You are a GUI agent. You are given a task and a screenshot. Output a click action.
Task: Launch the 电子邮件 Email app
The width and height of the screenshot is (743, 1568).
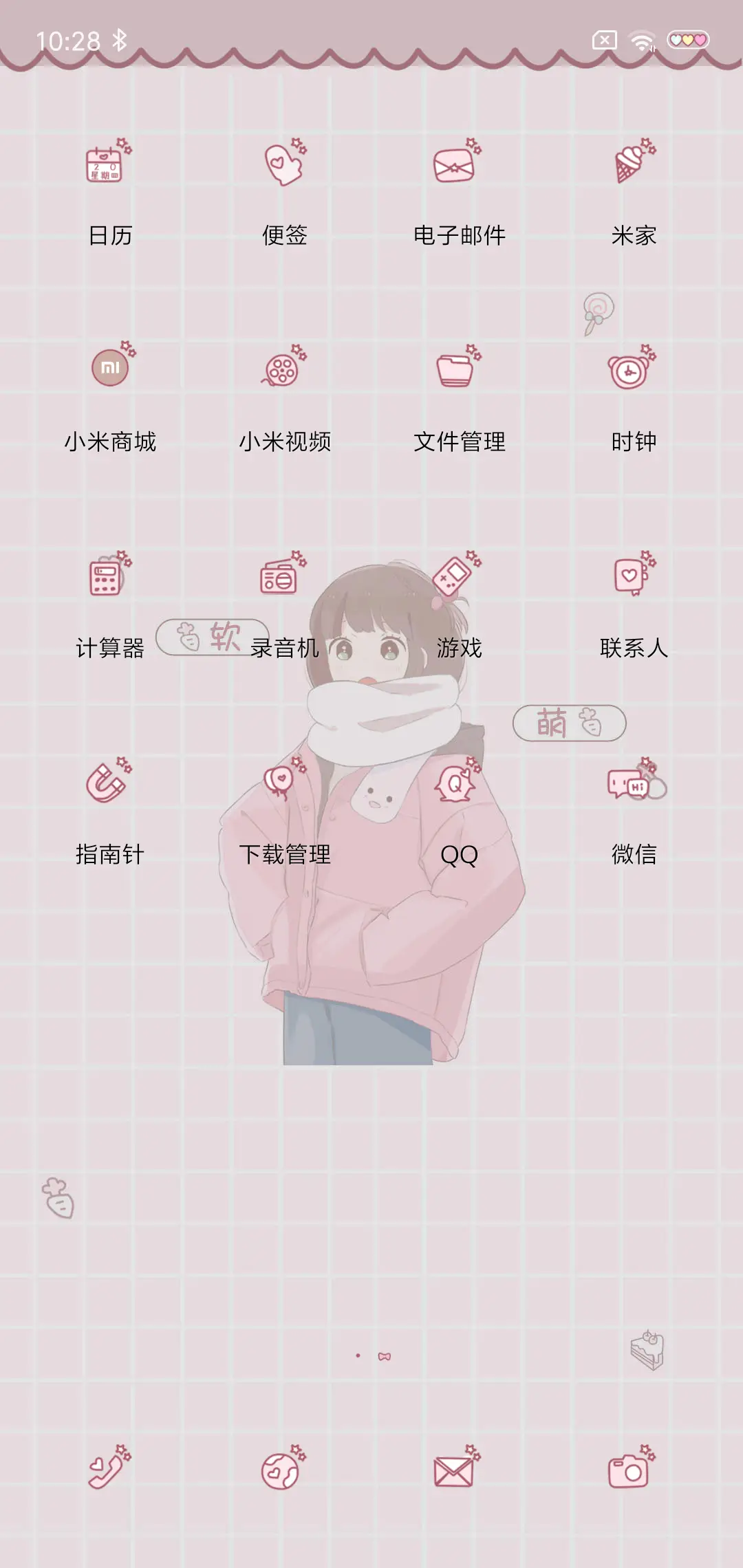[x=454, y=168]
